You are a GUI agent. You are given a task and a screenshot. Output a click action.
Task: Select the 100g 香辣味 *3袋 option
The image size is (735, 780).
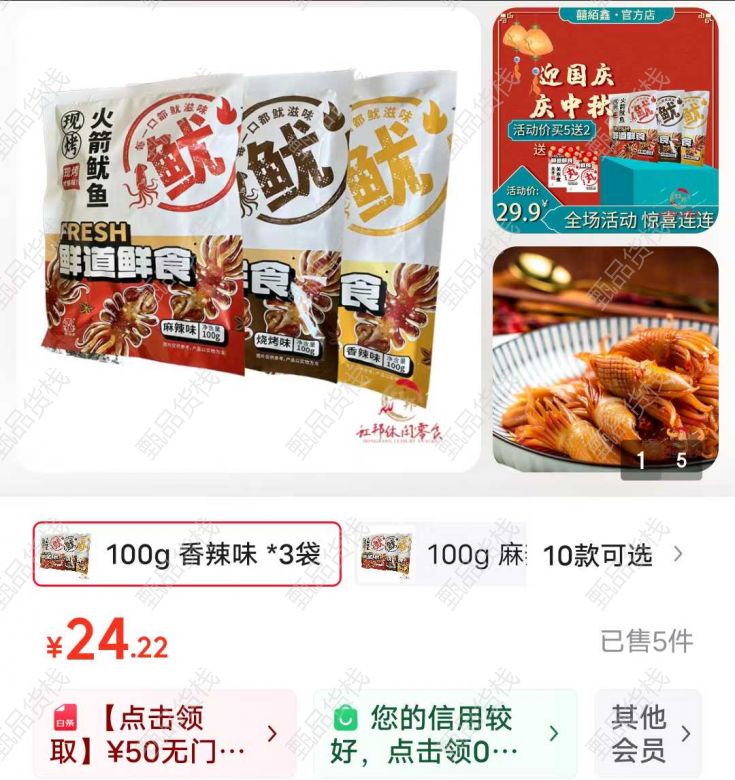pyautogui.click(x=187, y=554)
